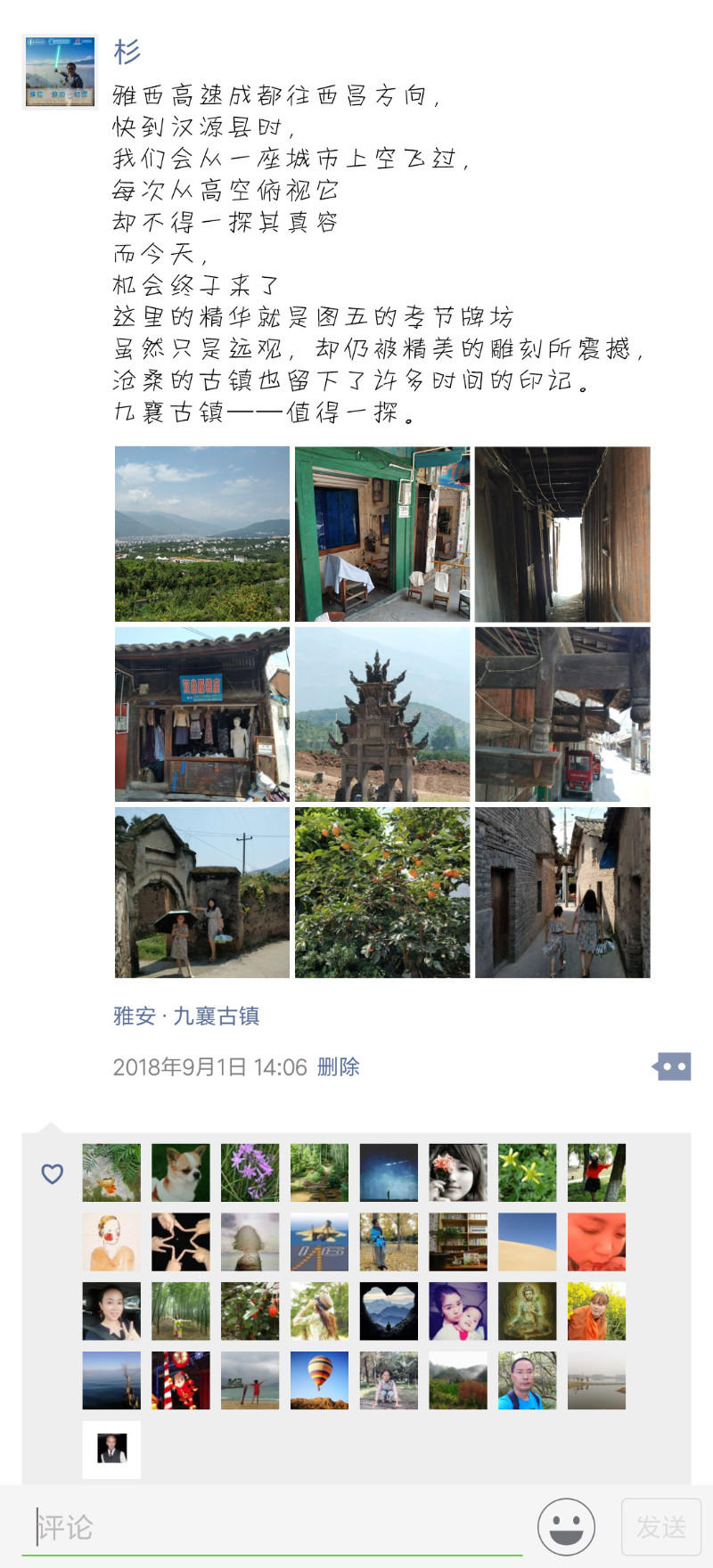View the clothing shop with mannequins photo
This screenshot has width=713, height=1568.
click(202, 714)
